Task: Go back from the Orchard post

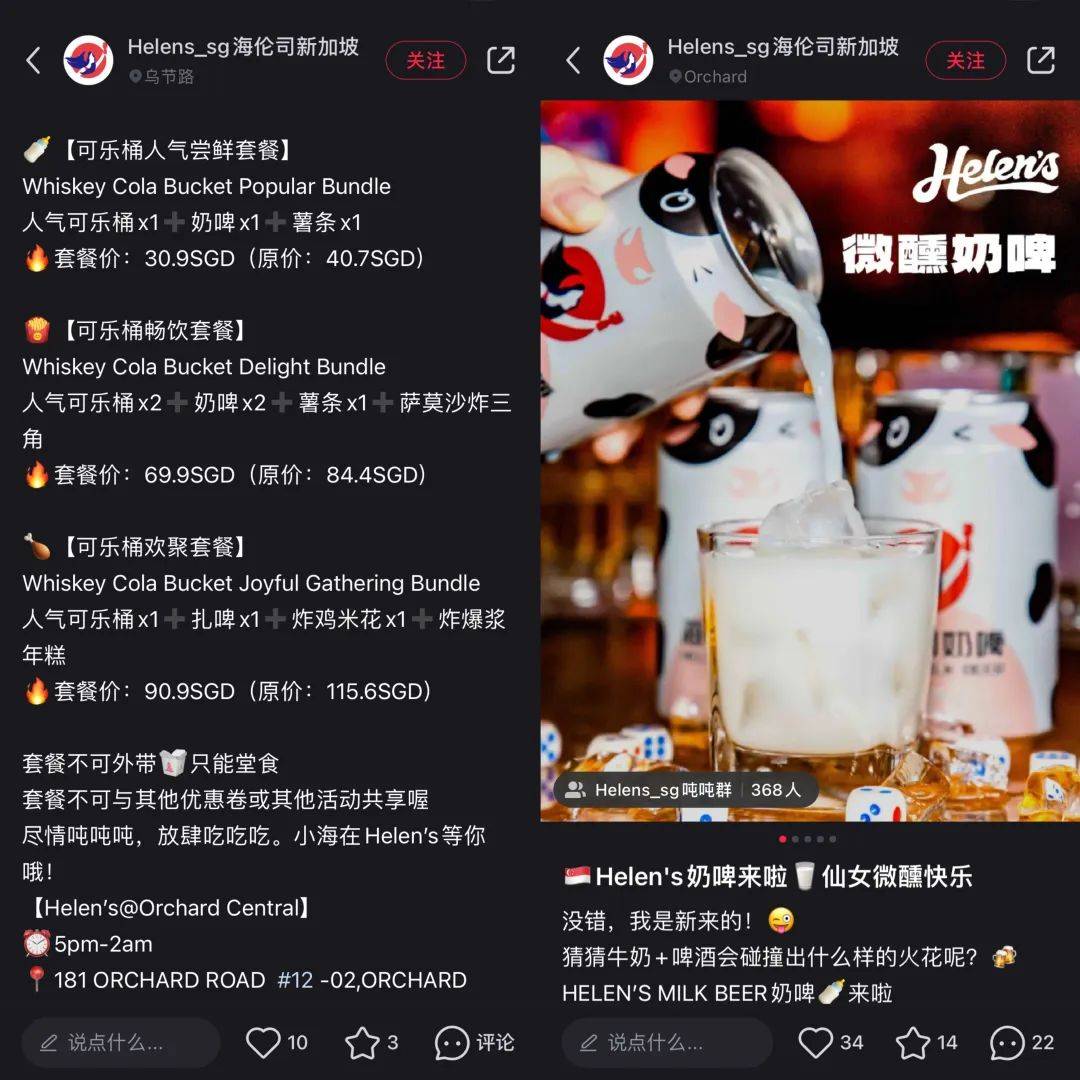Action: coord(574,61)
